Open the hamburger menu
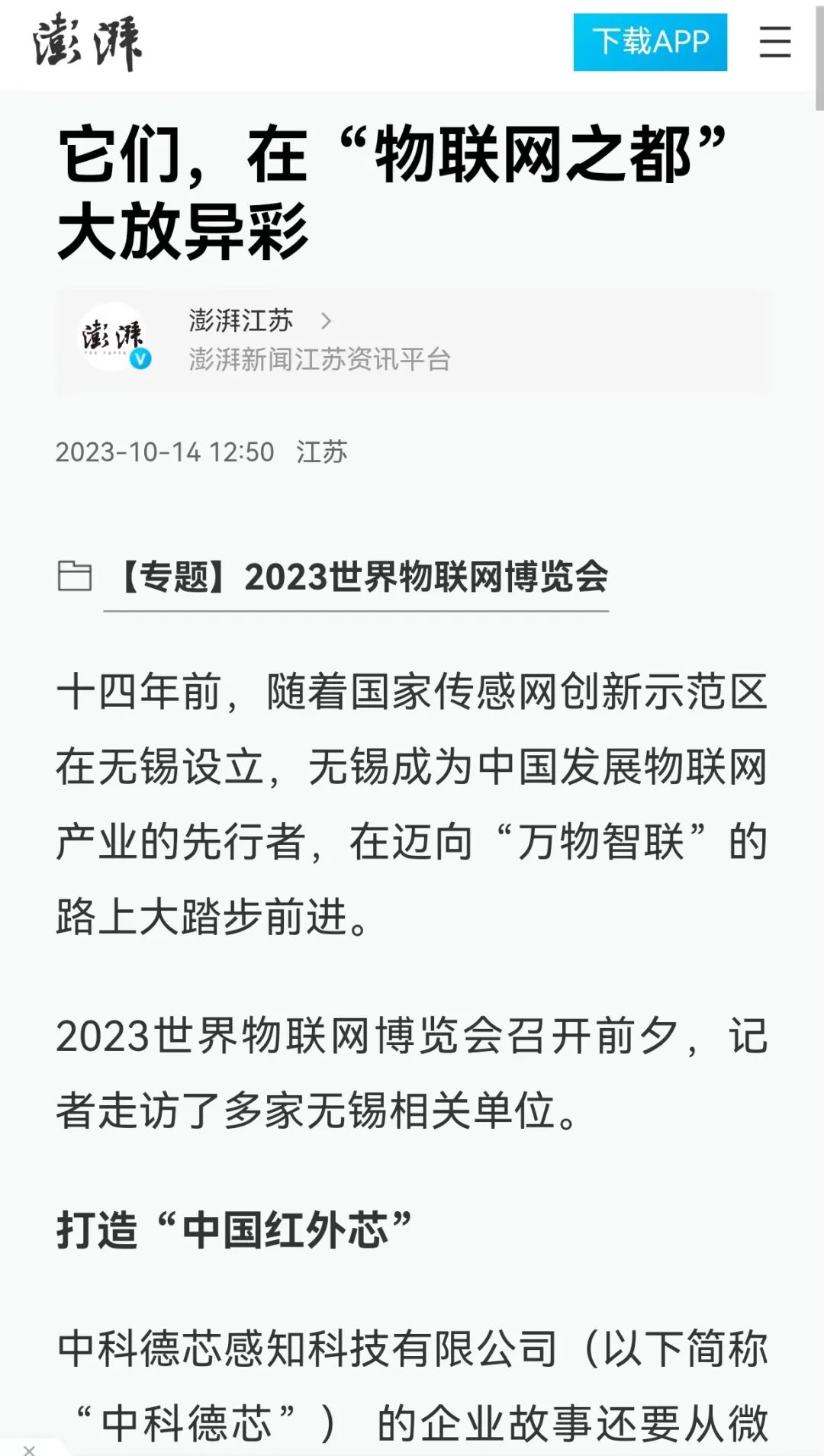This screenshot has width=824, height=1456. [x=775, y=43]
